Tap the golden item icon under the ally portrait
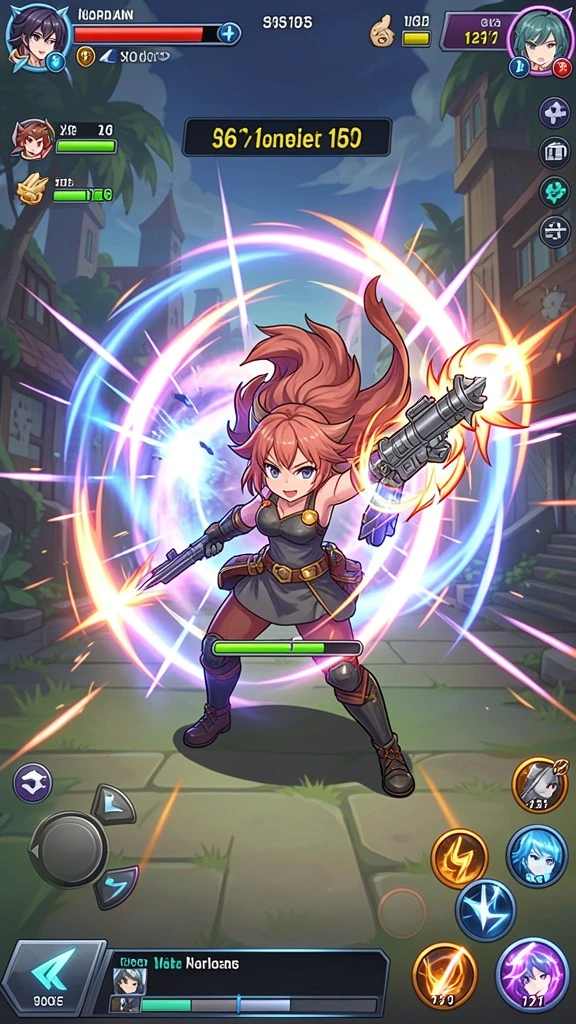Screen dimensions: 576x1024 click(32, 191)
